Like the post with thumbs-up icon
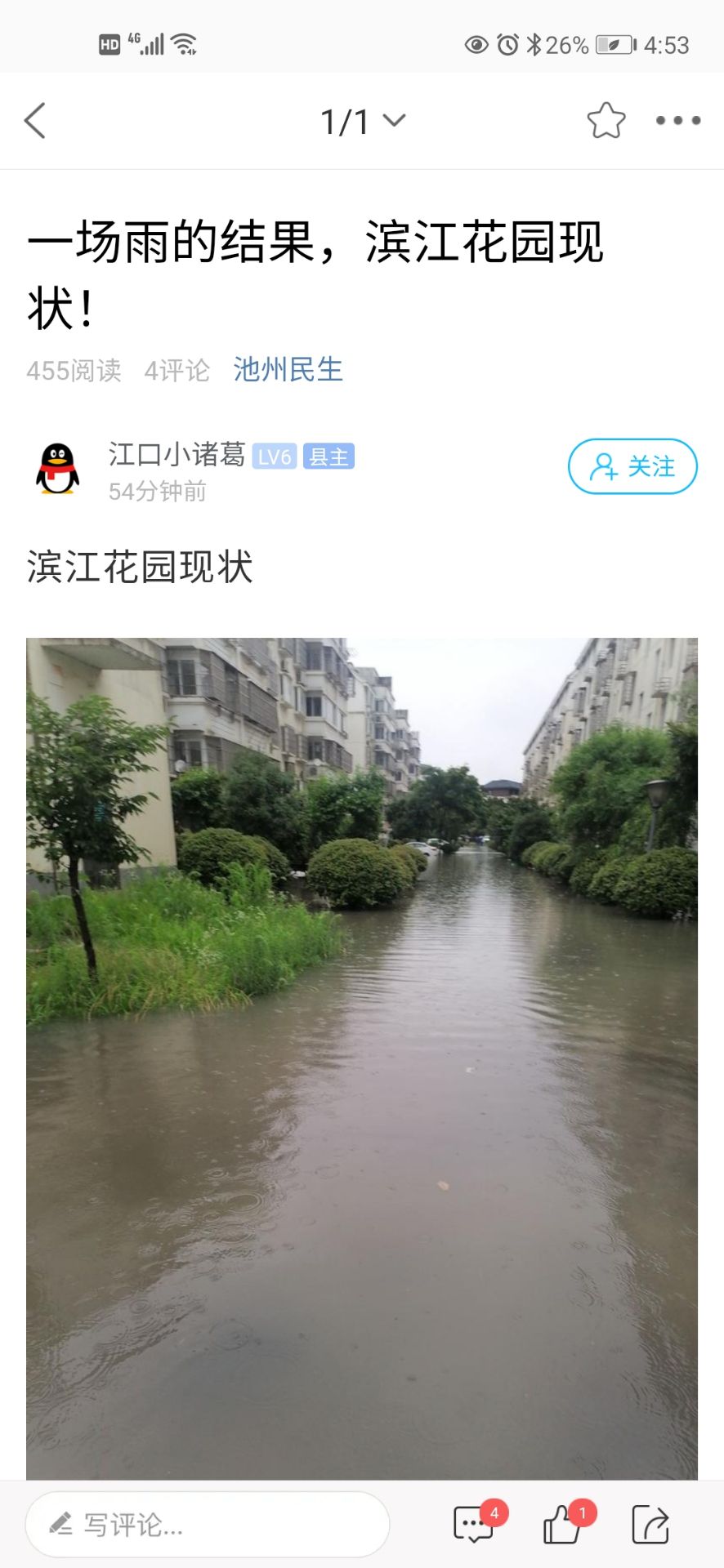 [x=563, y=1524]
